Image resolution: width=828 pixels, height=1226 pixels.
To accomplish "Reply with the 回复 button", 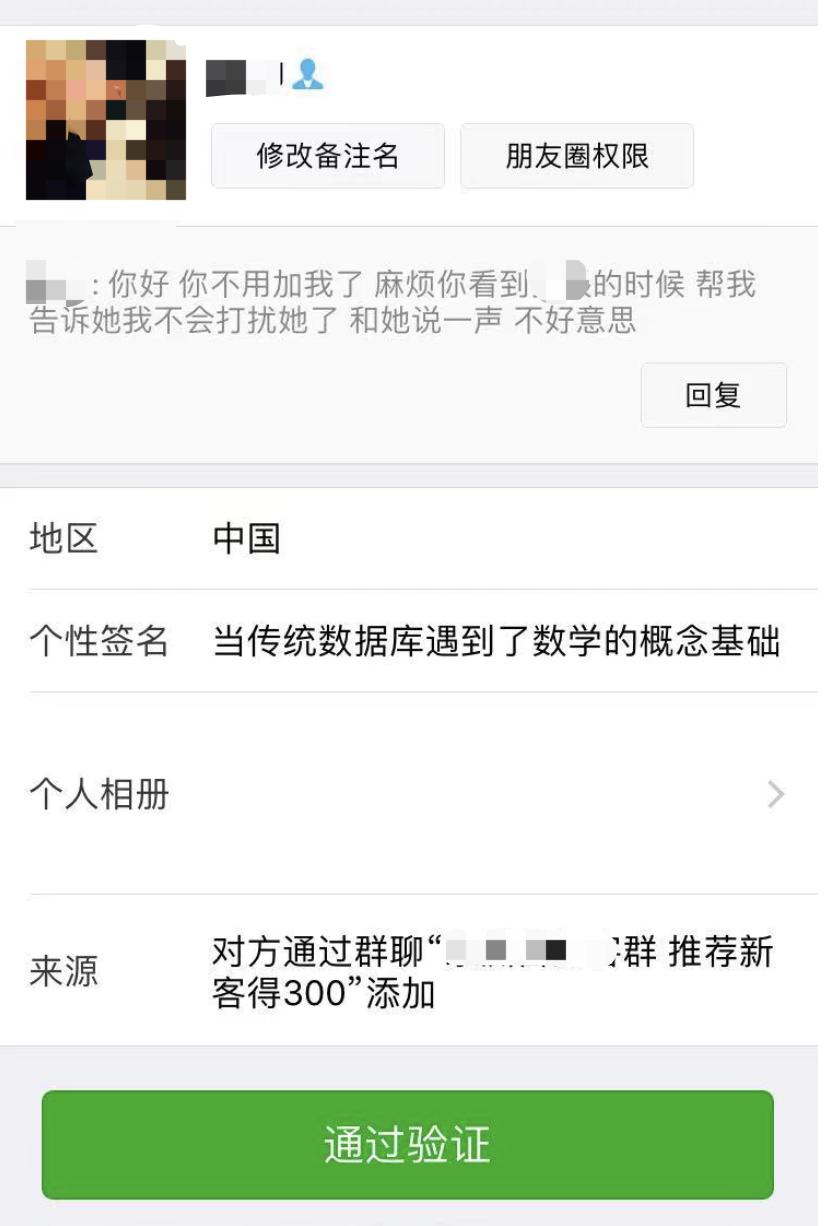I will click(713, 395).
